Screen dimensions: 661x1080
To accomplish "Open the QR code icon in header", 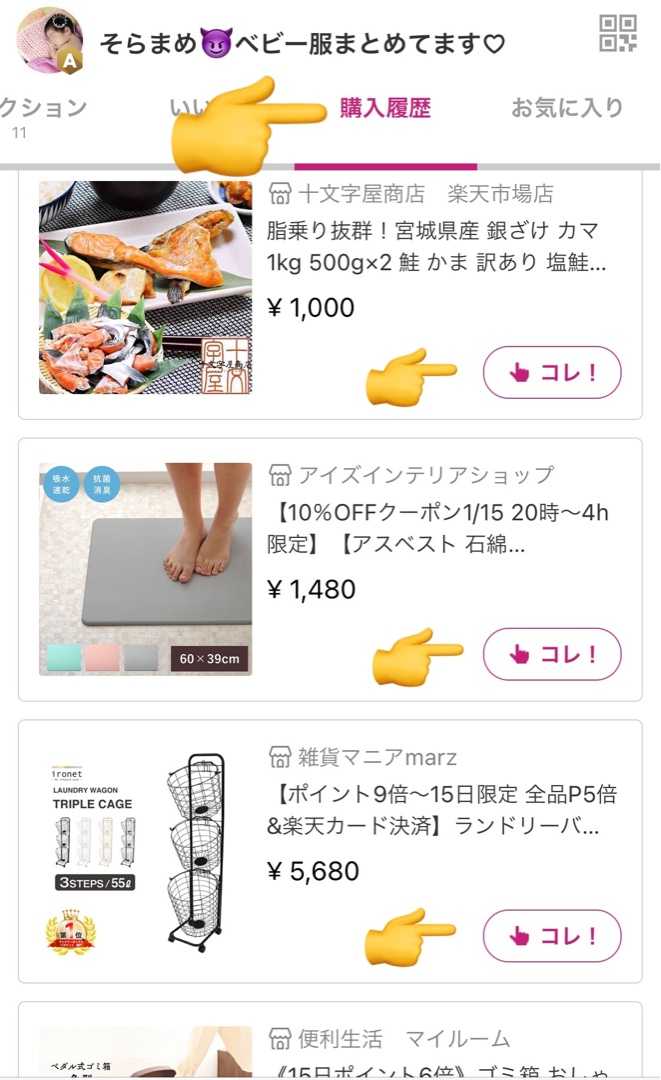I will [617, 33].
